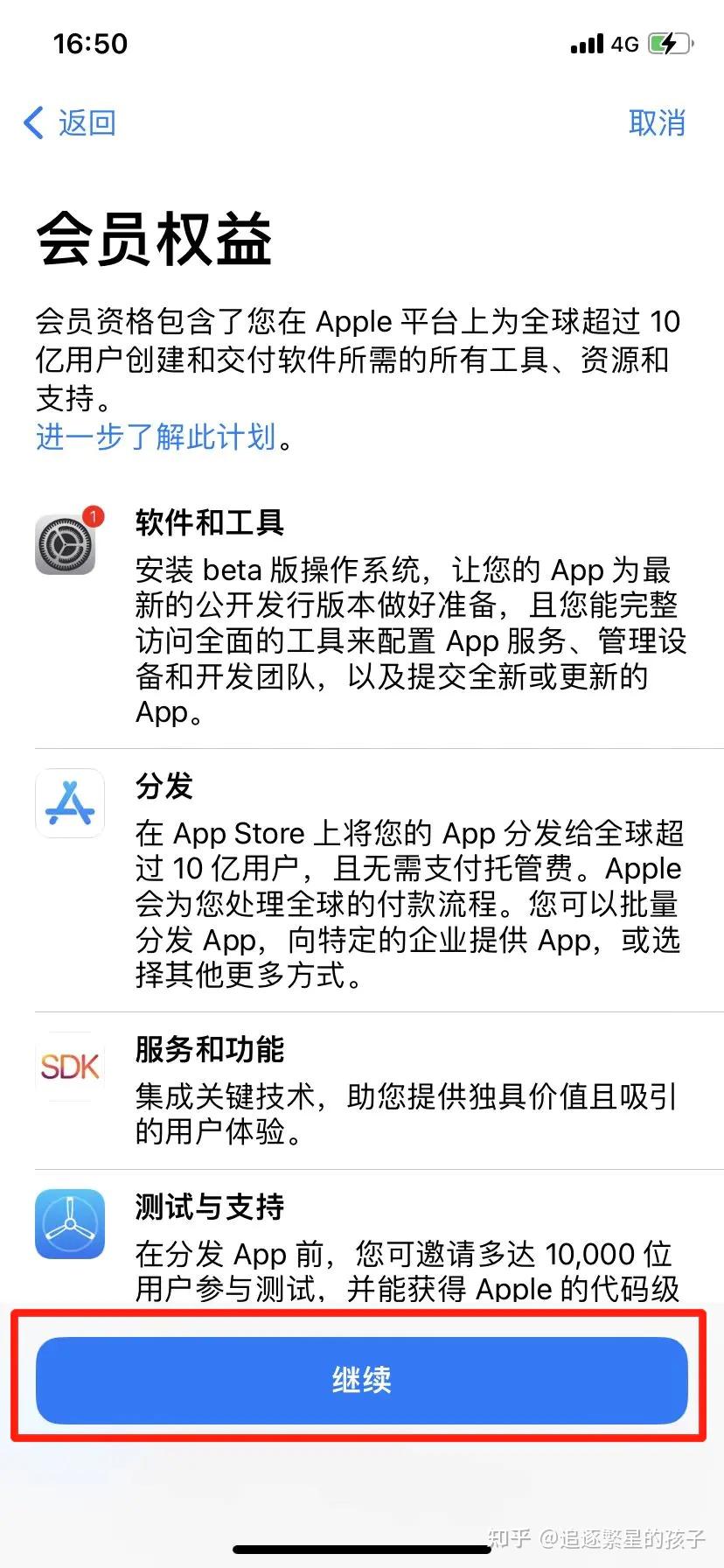Tap the red notification badge on the gear icon
Screen dimensions: 724x1568
tap(93, 515)
